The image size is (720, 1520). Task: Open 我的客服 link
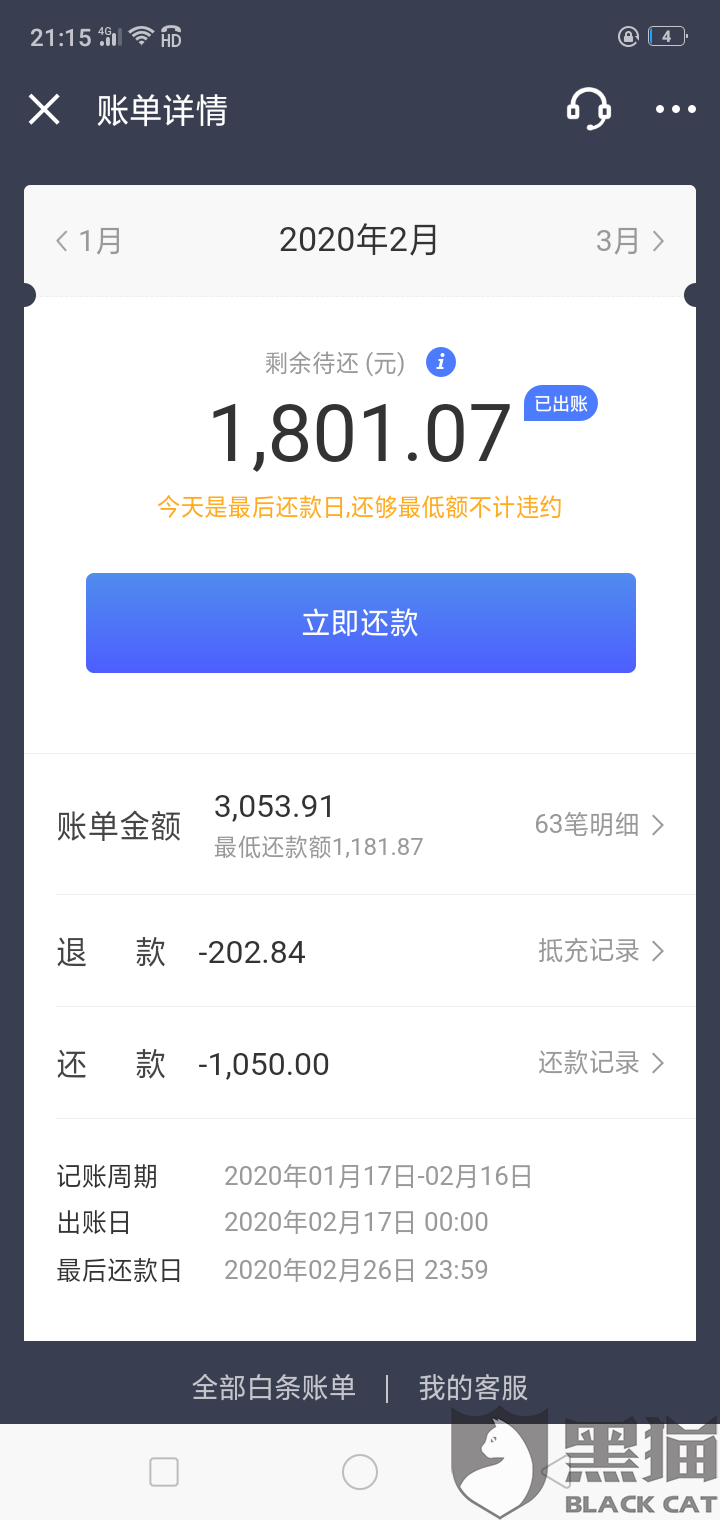[x=473, y=1388]
